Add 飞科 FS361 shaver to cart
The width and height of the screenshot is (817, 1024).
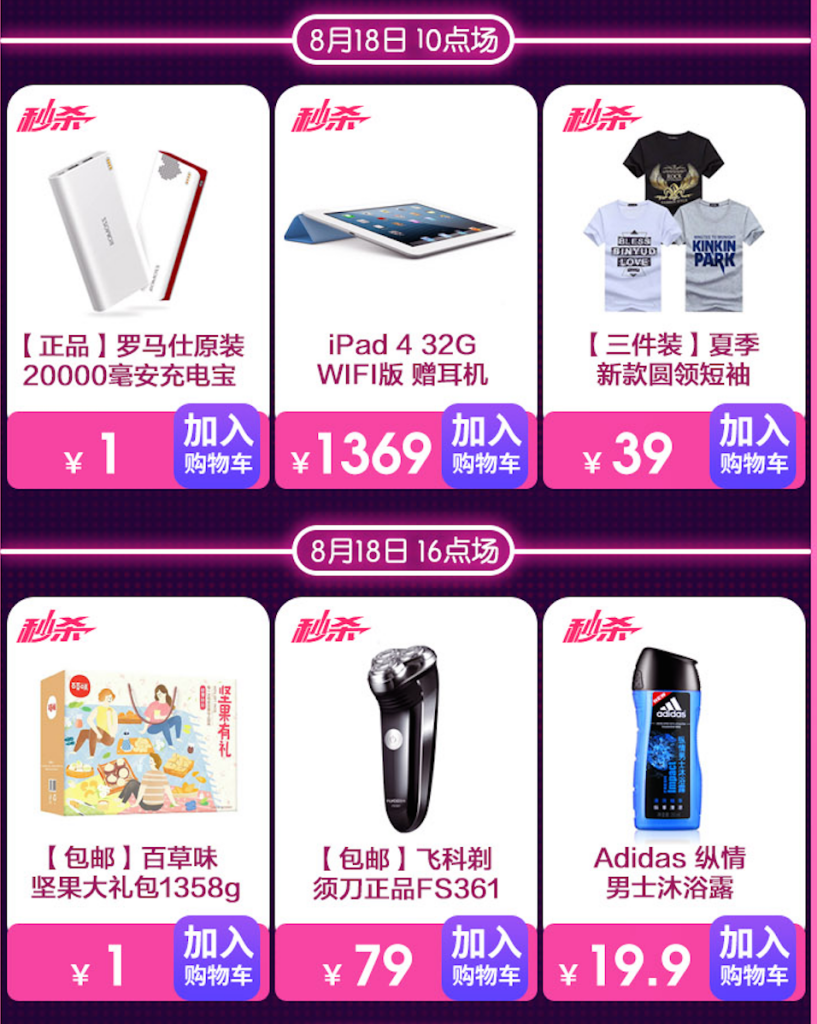point(485,958)
